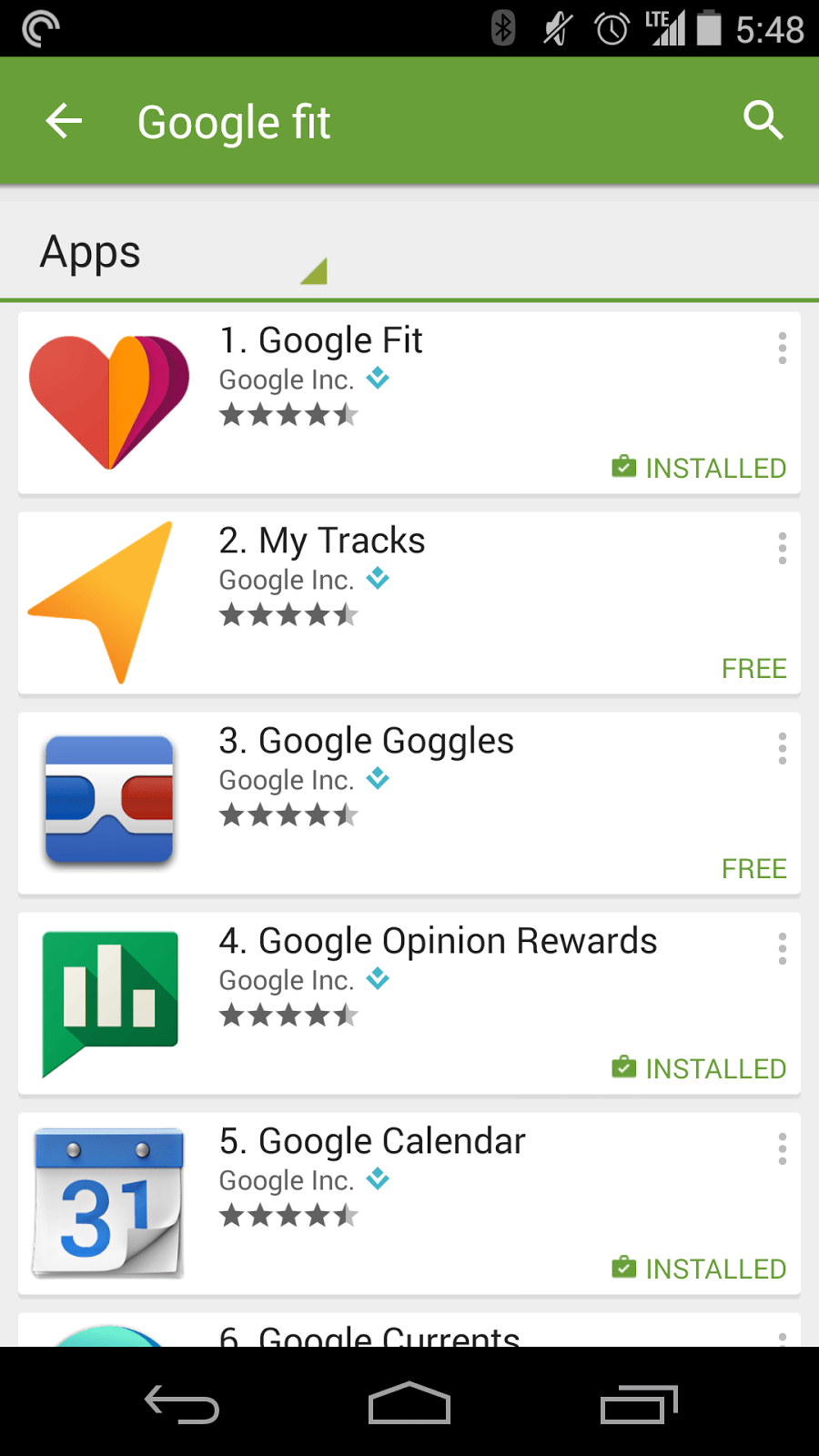Open overflow menu for My Tracks
Viewport: 819px width, 1456px height.
pos(782,549)
